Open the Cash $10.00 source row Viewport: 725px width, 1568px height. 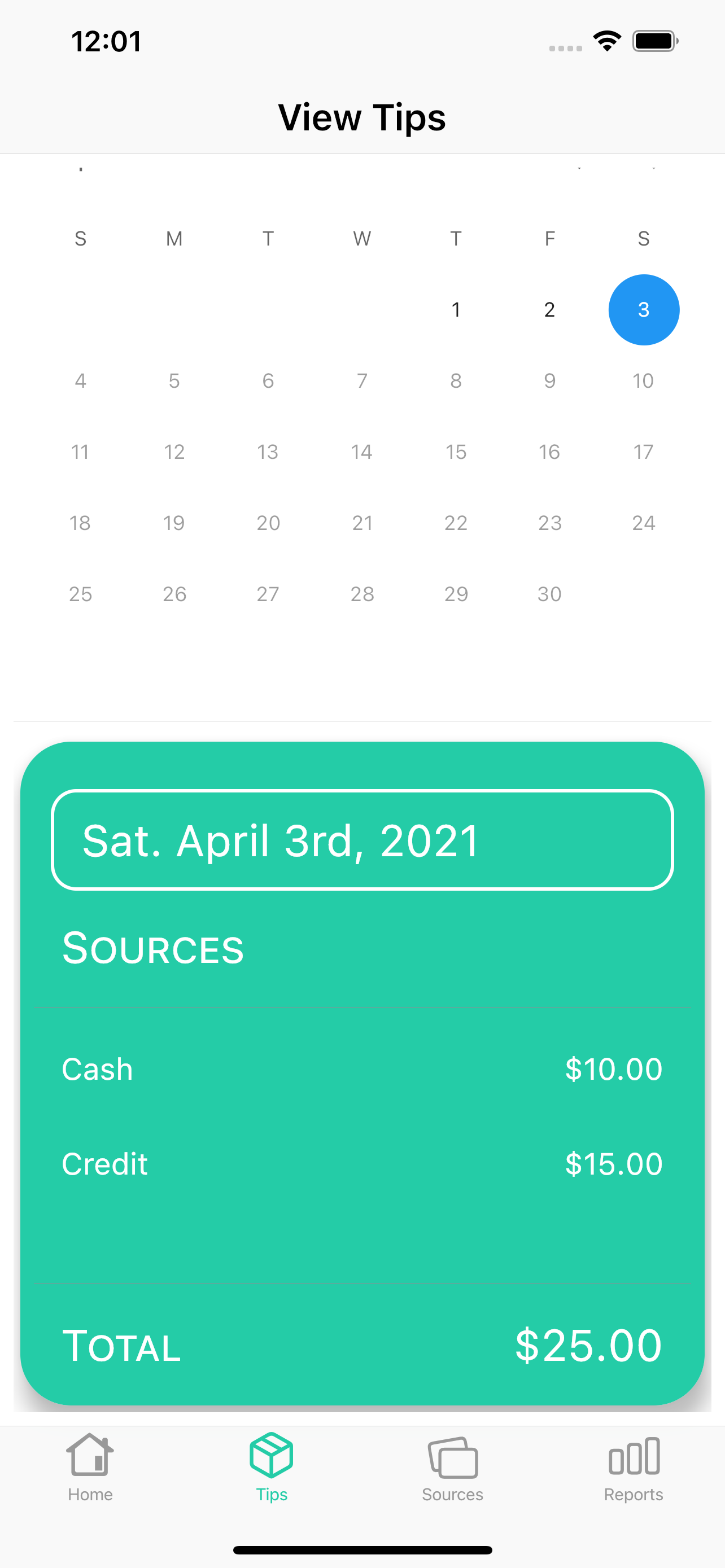pyautogui.click(x=362, y=1069)
